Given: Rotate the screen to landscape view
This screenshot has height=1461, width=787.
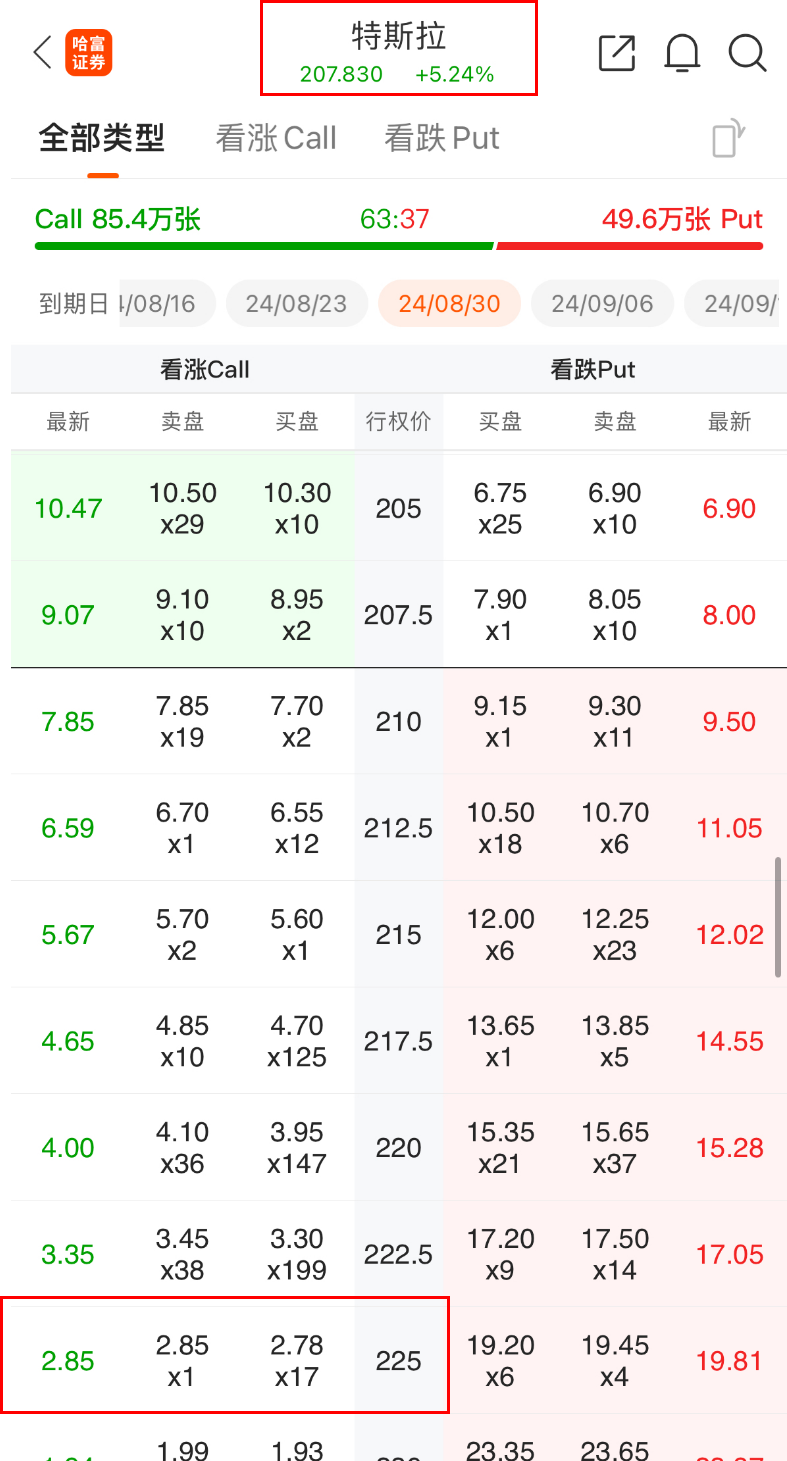Looking at the screenshot, I should click(729, 138).
